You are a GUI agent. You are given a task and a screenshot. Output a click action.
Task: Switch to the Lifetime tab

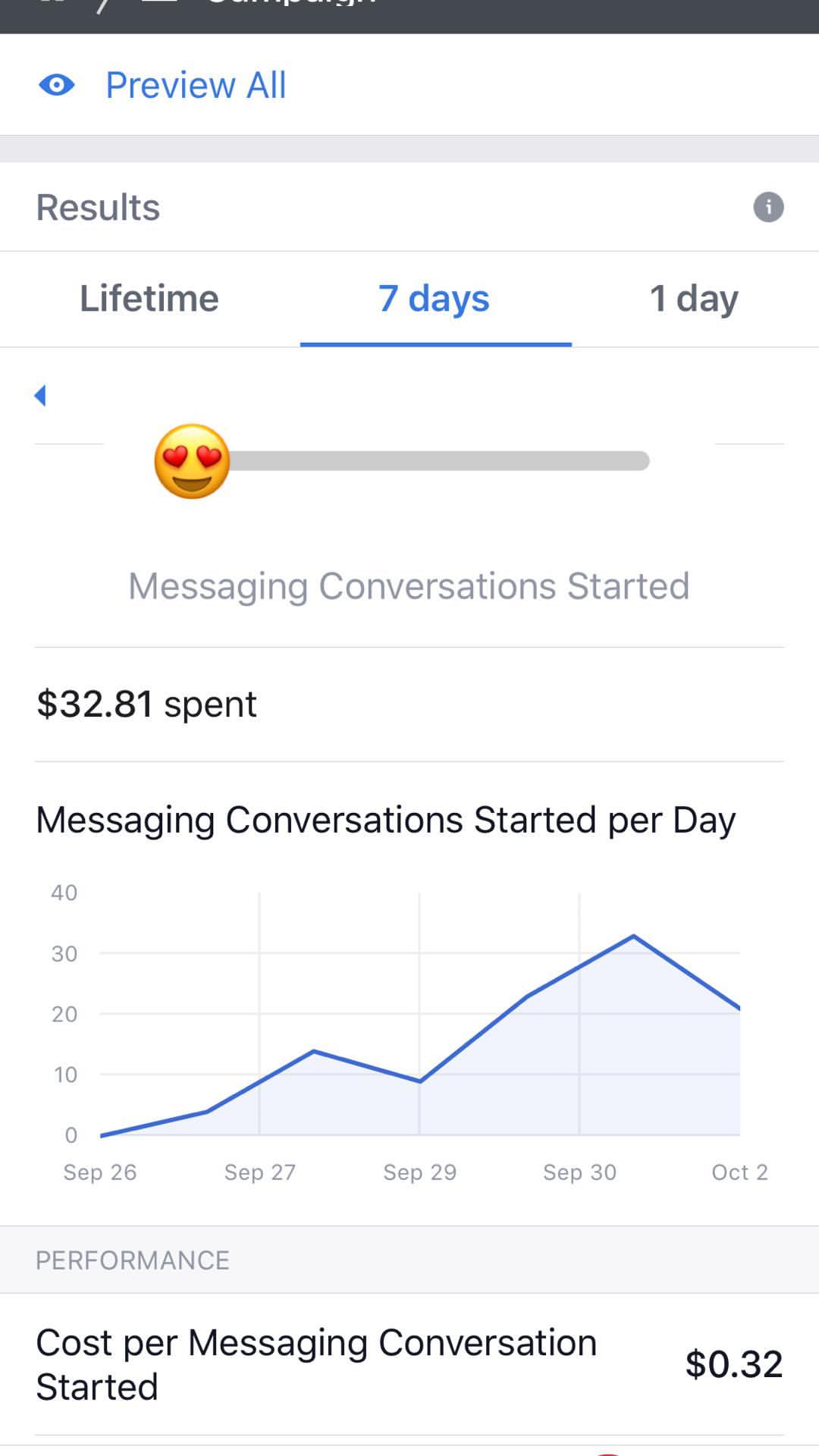(x=149, y=299)
